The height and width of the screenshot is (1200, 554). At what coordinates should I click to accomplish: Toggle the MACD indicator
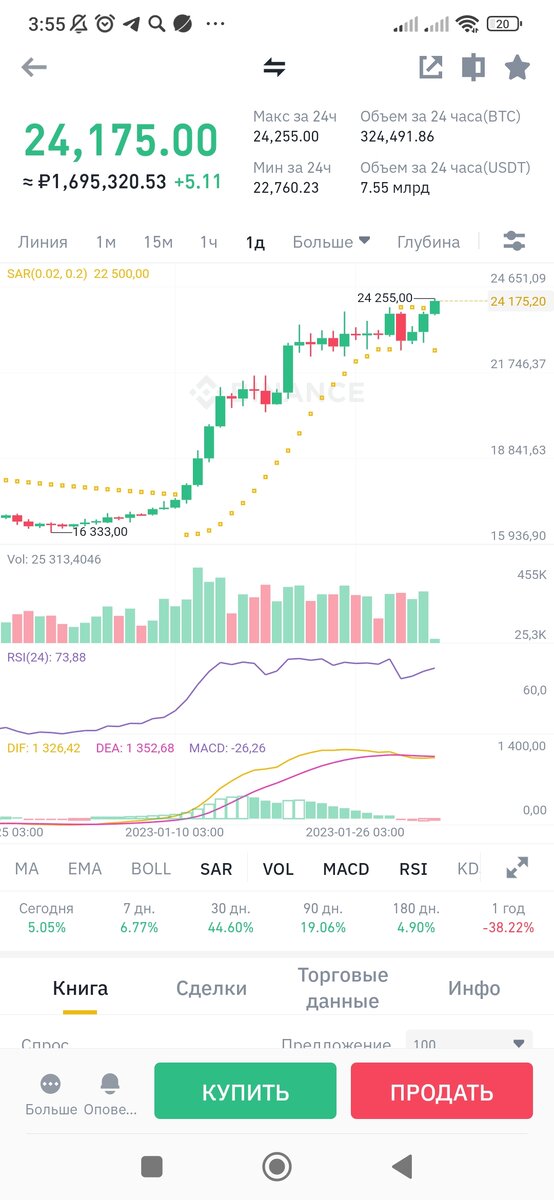tap(346, 869)
